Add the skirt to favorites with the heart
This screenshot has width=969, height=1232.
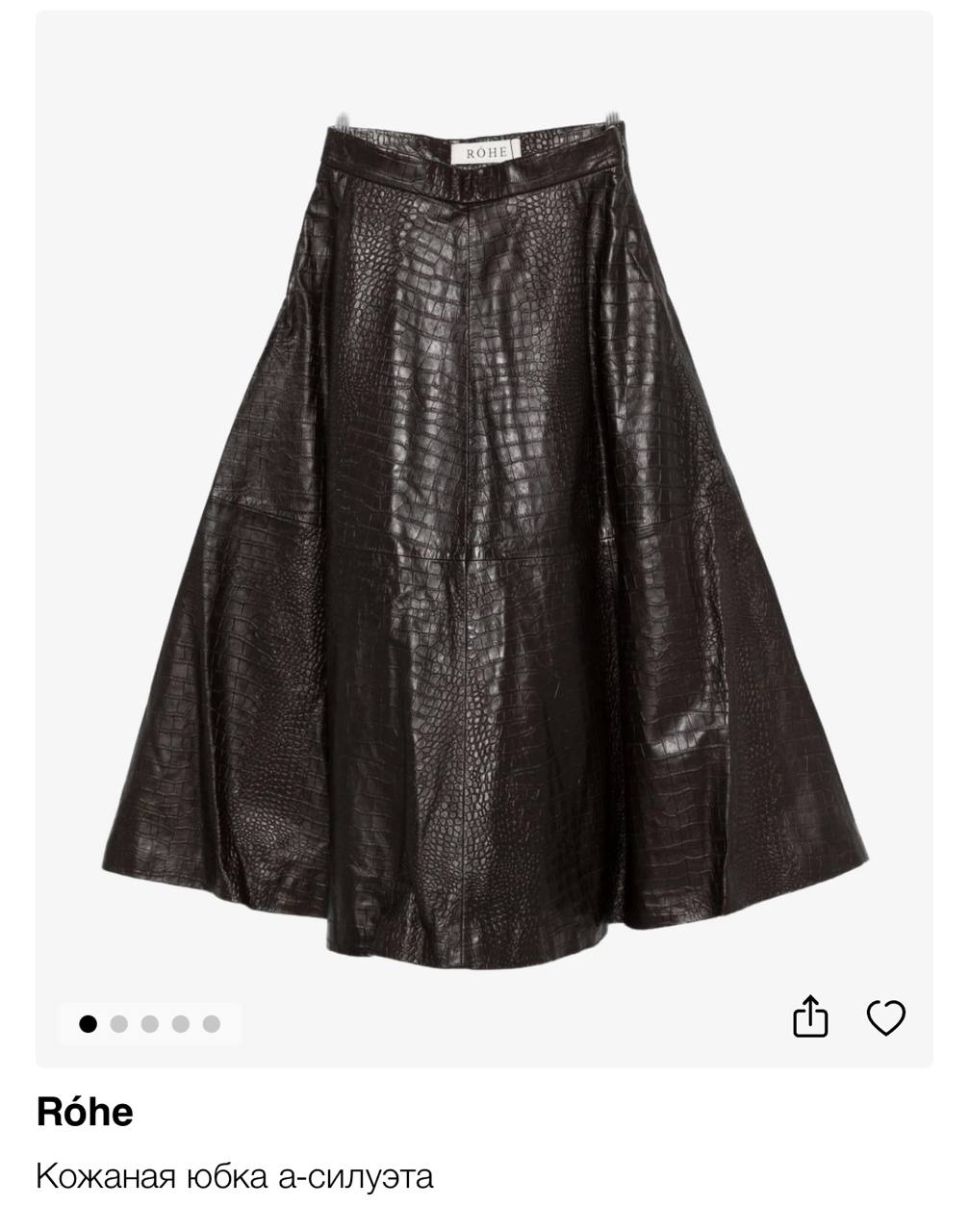point(886,1017)
